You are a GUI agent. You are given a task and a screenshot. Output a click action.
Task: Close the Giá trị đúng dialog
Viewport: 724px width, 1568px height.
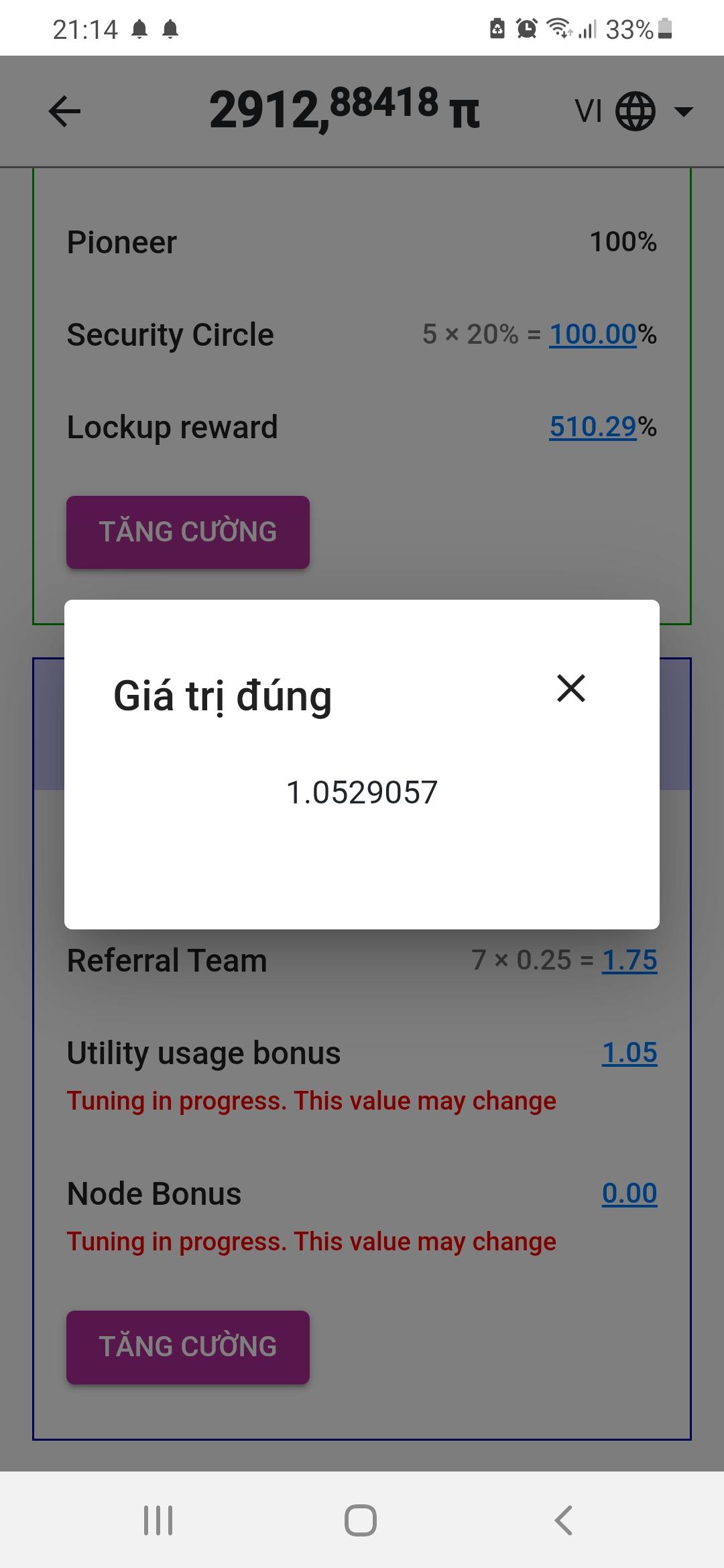tap(571, 688)
